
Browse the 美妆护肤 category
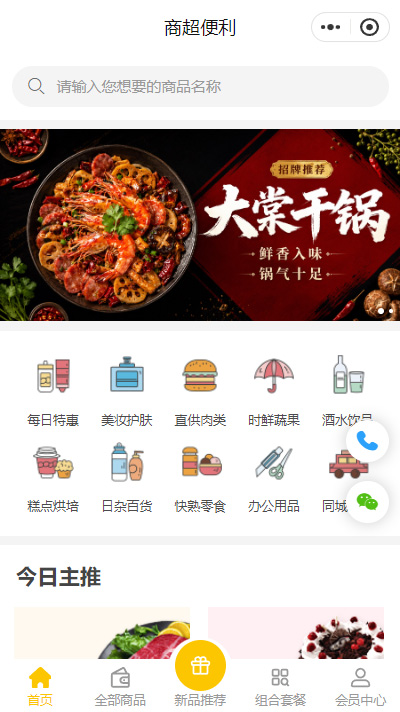coord(127,392)
